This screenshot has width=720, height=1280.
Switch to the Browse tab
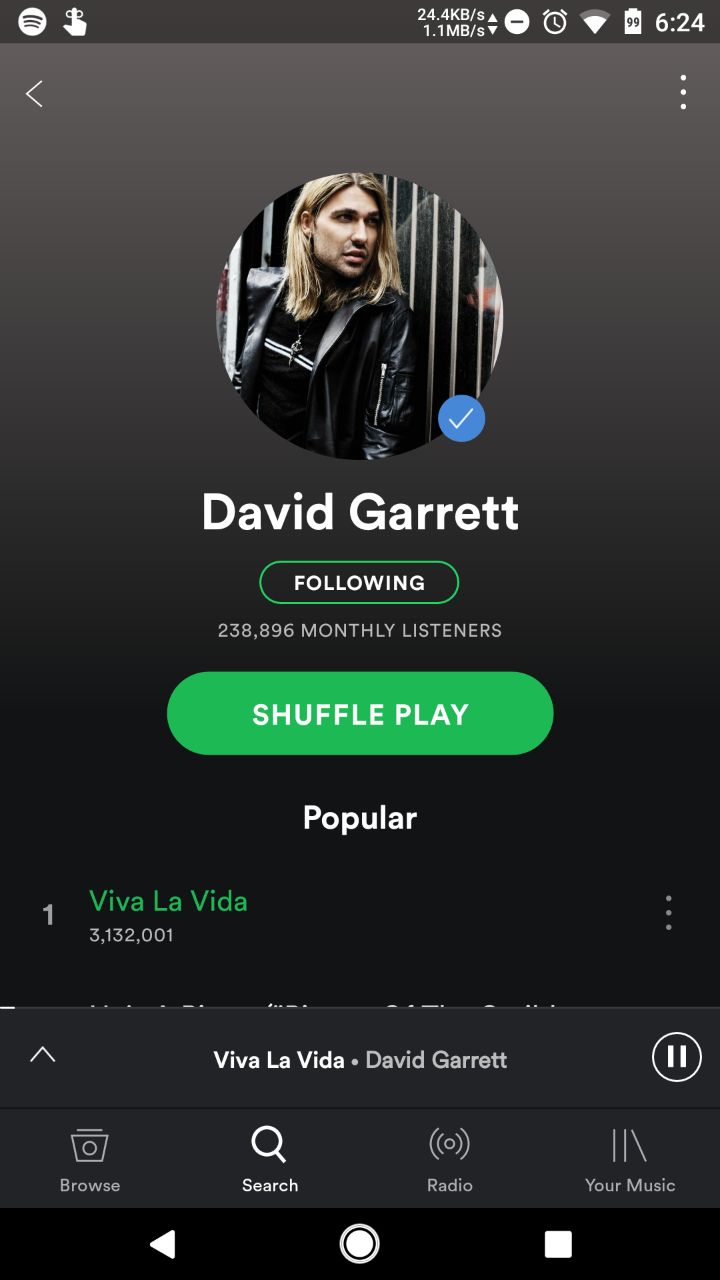tap(90, 1158)
